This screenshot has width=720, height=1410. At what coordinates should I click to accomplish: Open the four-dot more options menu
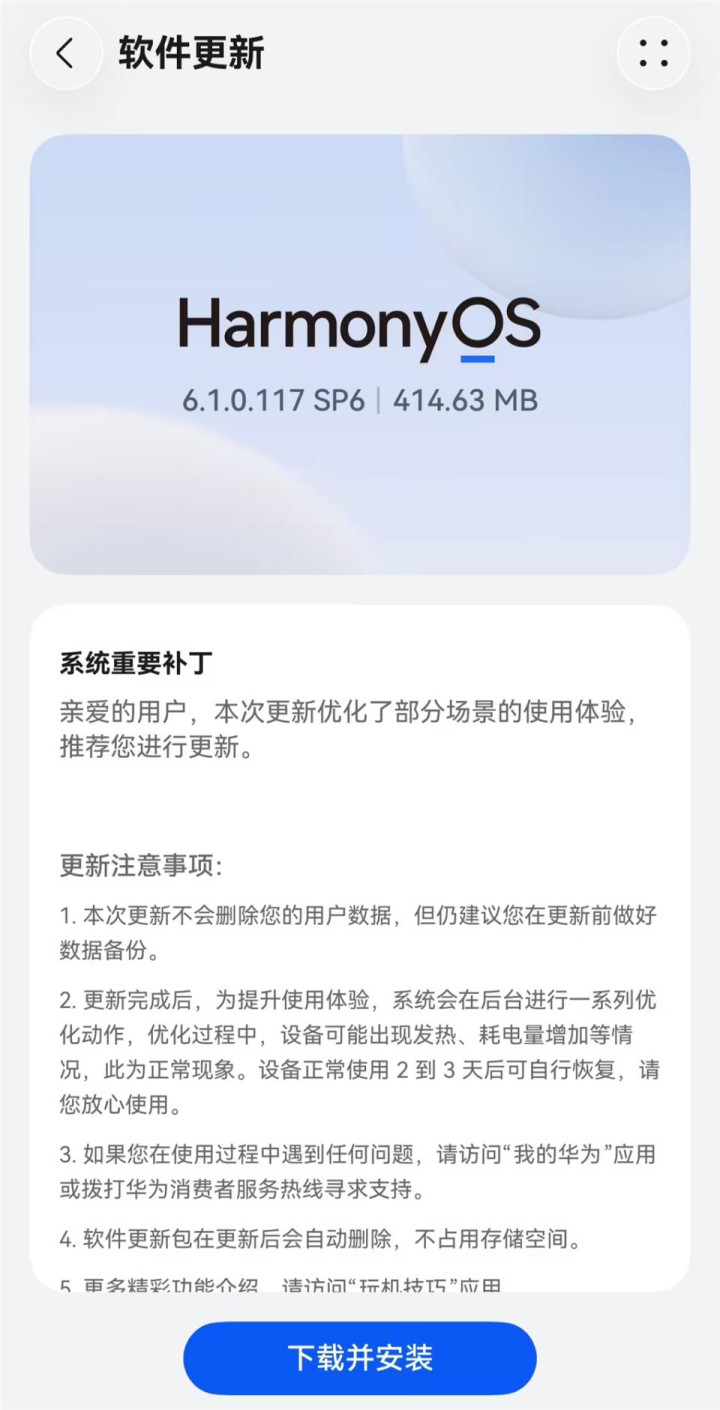tap(654, 54)
